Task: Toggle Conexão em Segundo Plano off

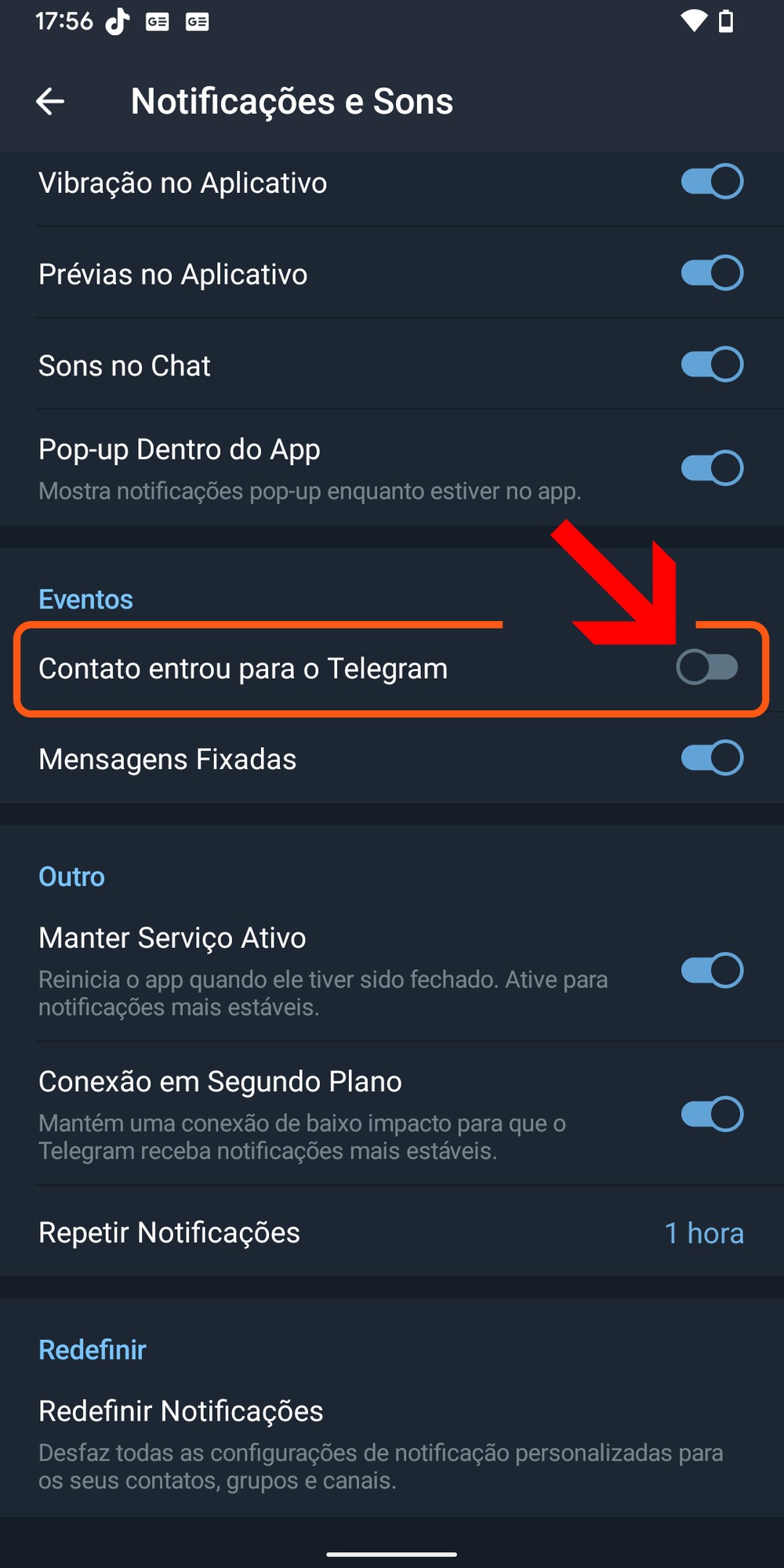Action: 712,1114
